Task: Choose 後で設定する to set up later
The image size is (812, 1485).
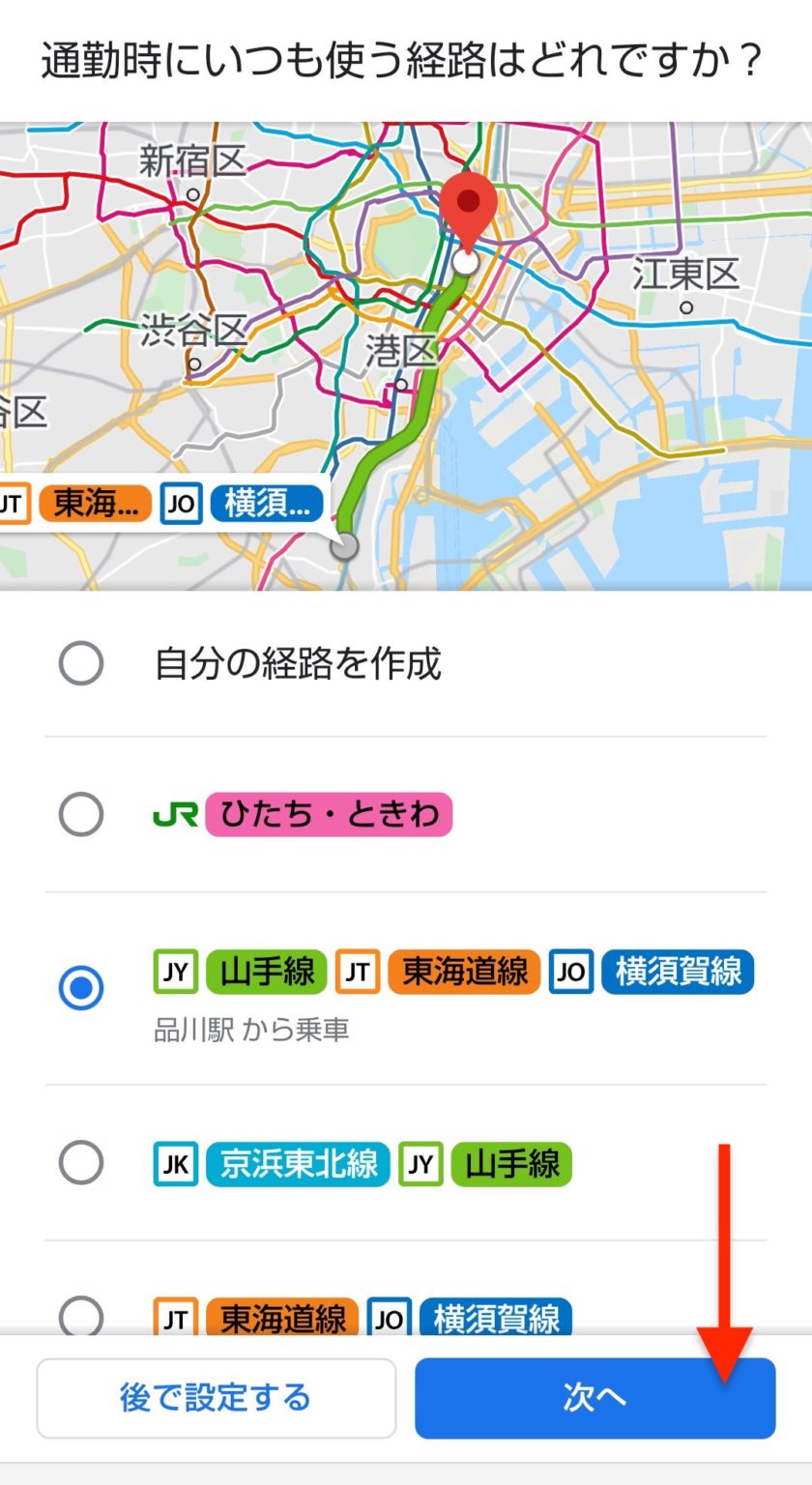Action: point(217,1398)
